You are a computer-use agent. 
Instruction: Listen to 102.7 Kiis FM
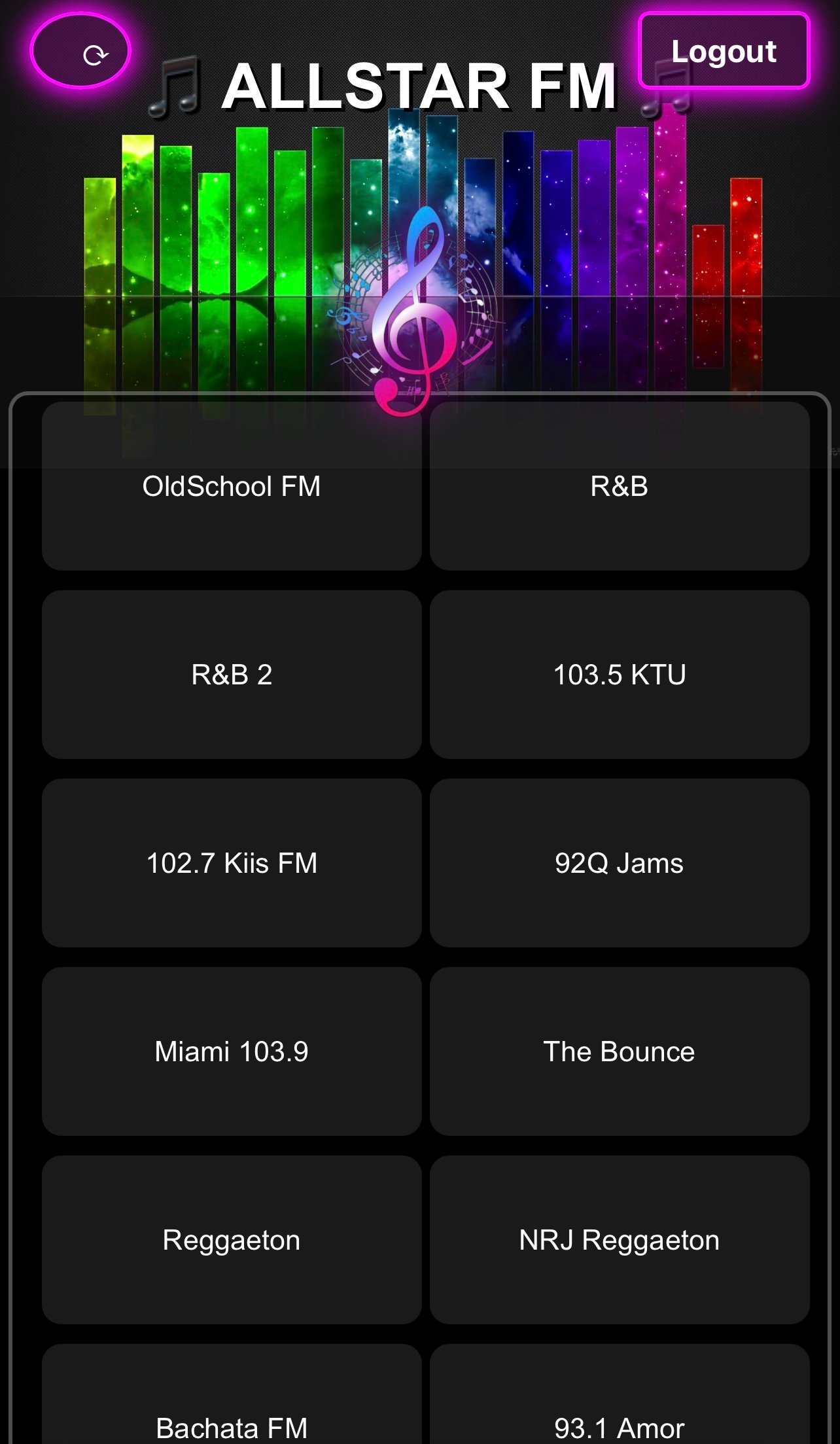pos(232,863)
